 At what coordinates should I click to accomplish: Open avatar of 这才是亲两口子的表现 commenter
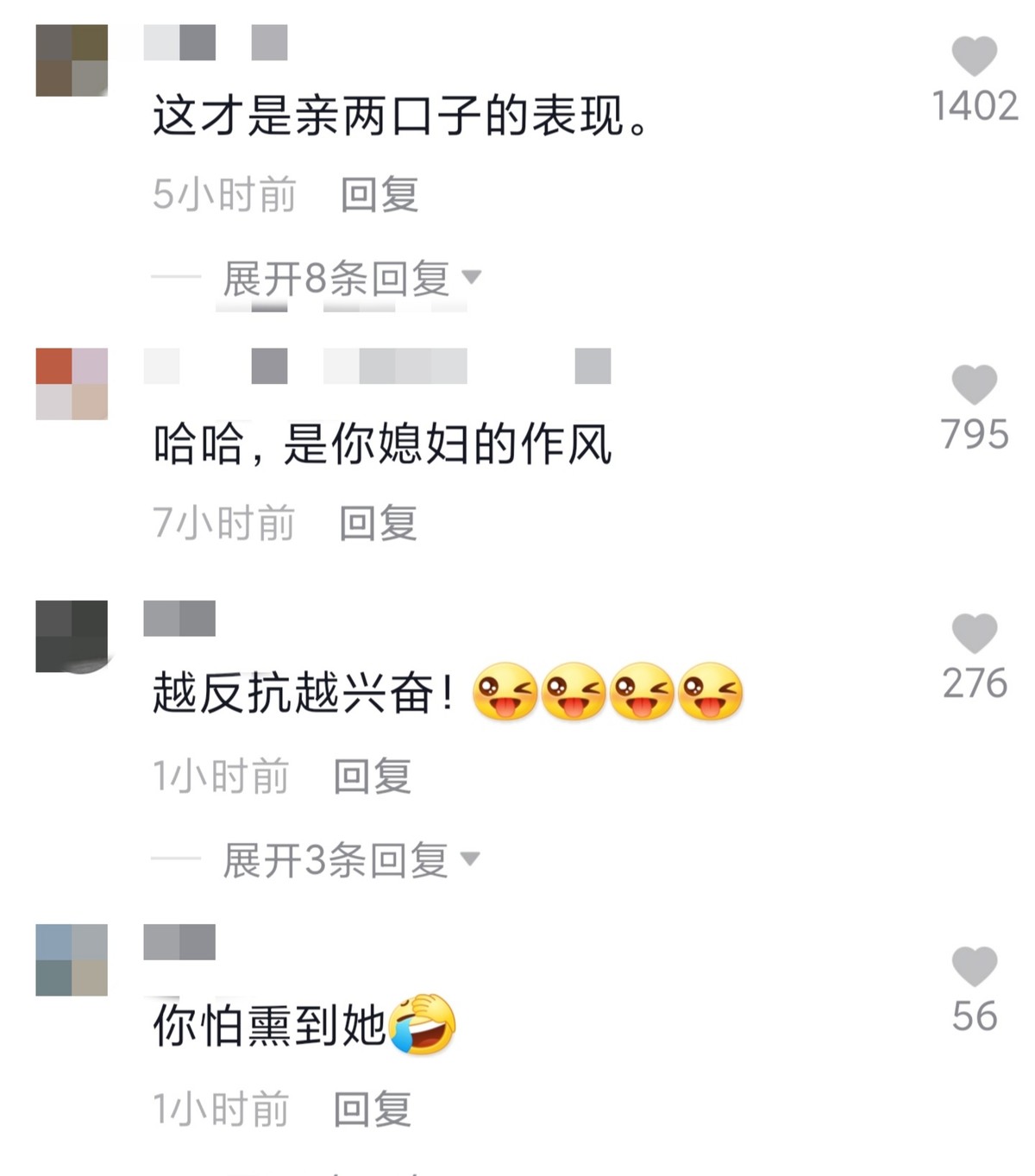pyautogui.click(x=72, y=60)
